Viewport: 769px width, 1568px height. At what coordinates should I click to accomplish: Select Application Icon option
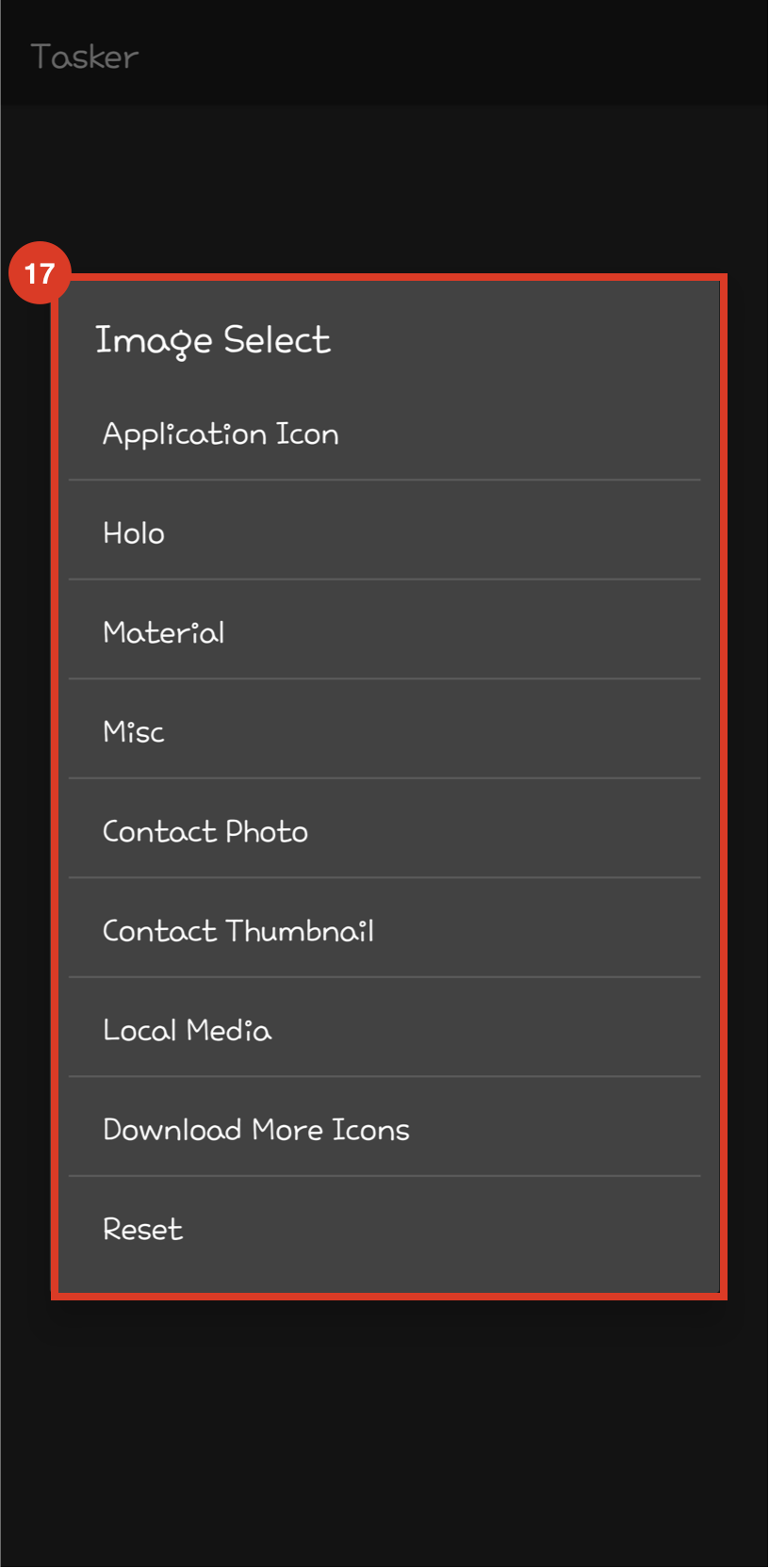(x=221, y=434)
